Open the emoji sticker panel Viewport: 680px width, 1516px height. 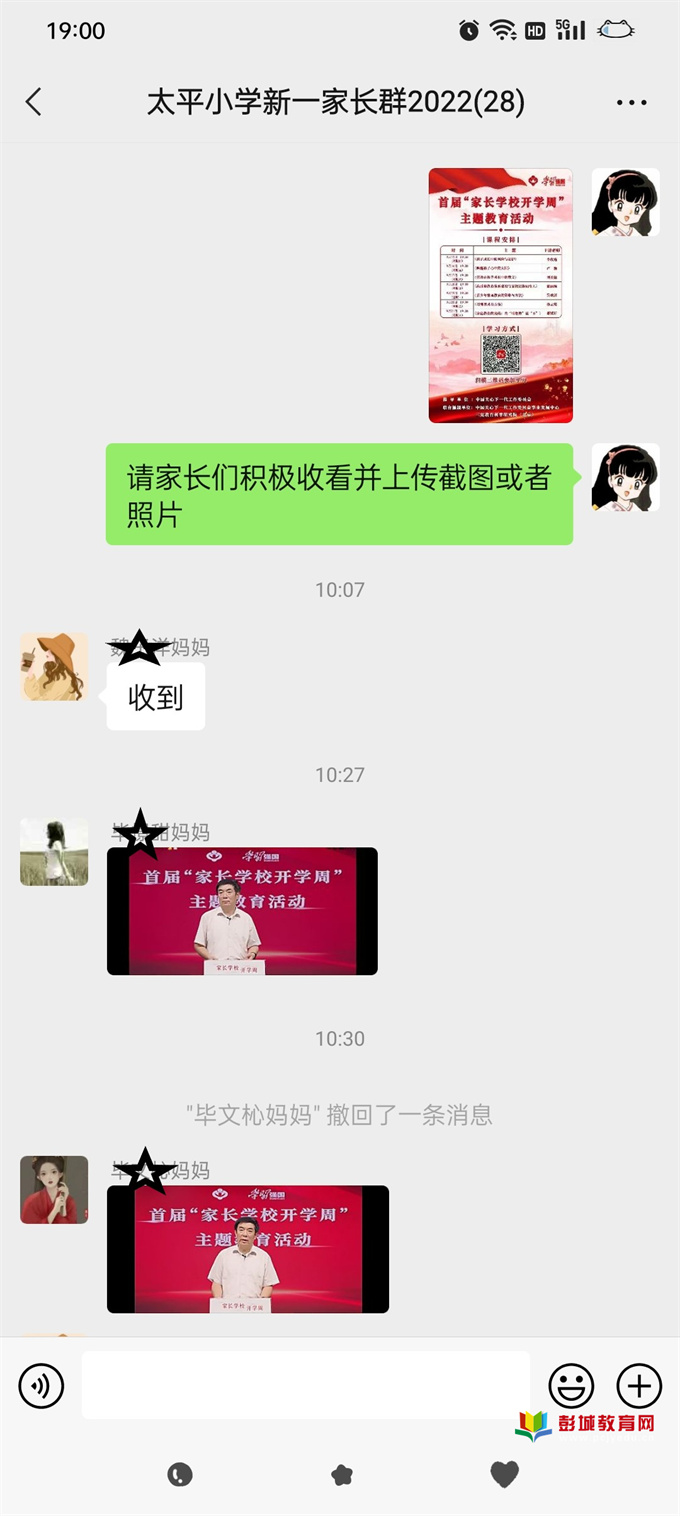coord(571,1386)
